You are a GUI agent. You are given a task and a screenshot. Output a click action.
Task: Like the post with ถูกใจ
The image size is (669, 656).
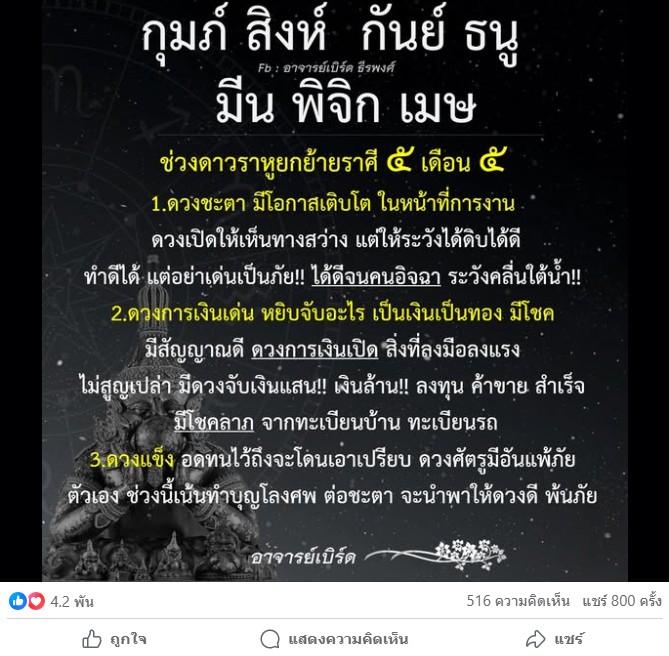click(x=114, y=639)
